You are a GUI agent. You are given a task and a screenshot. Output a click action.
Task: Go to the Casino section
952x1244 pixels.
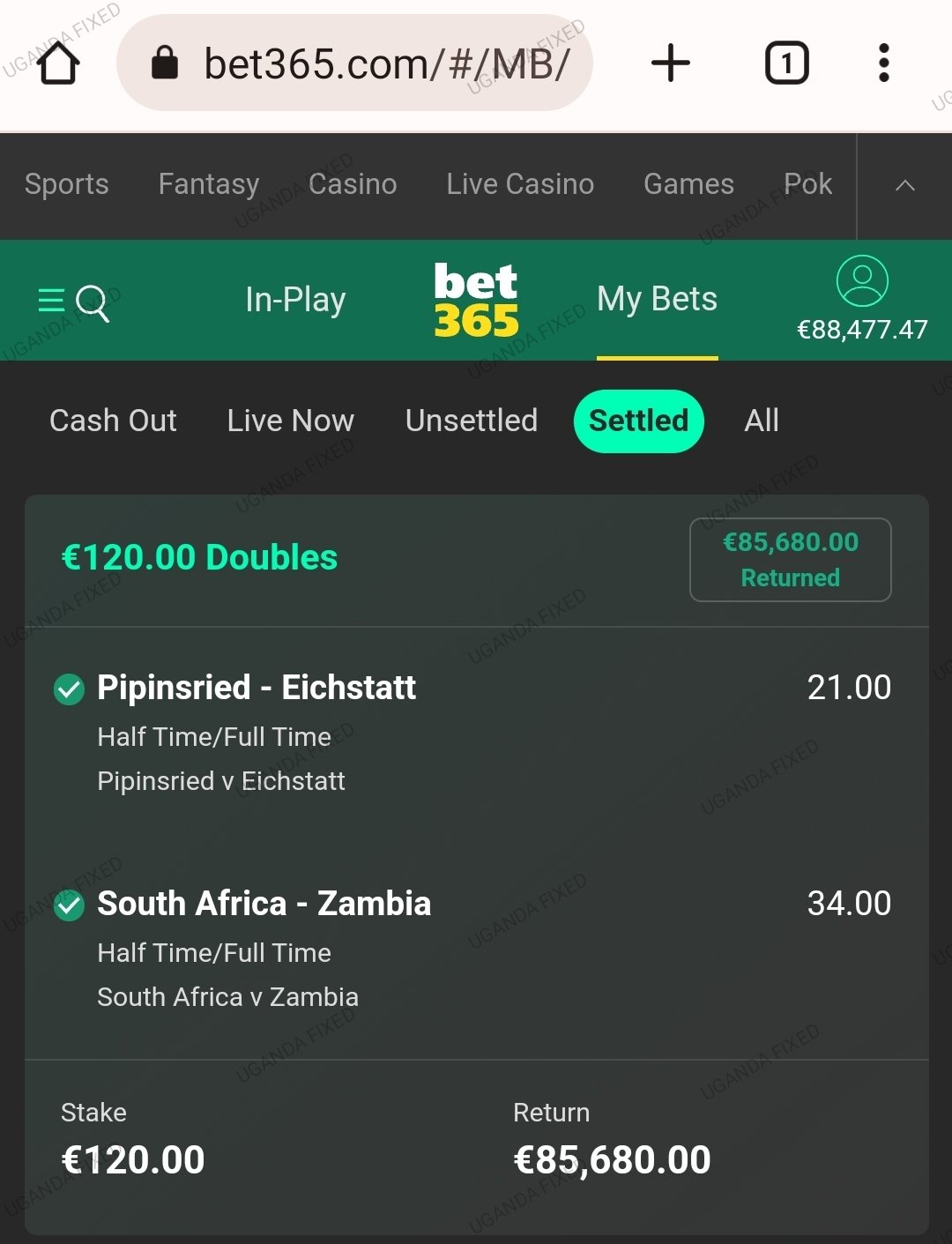pyautogui.click(x=353, y=184)
